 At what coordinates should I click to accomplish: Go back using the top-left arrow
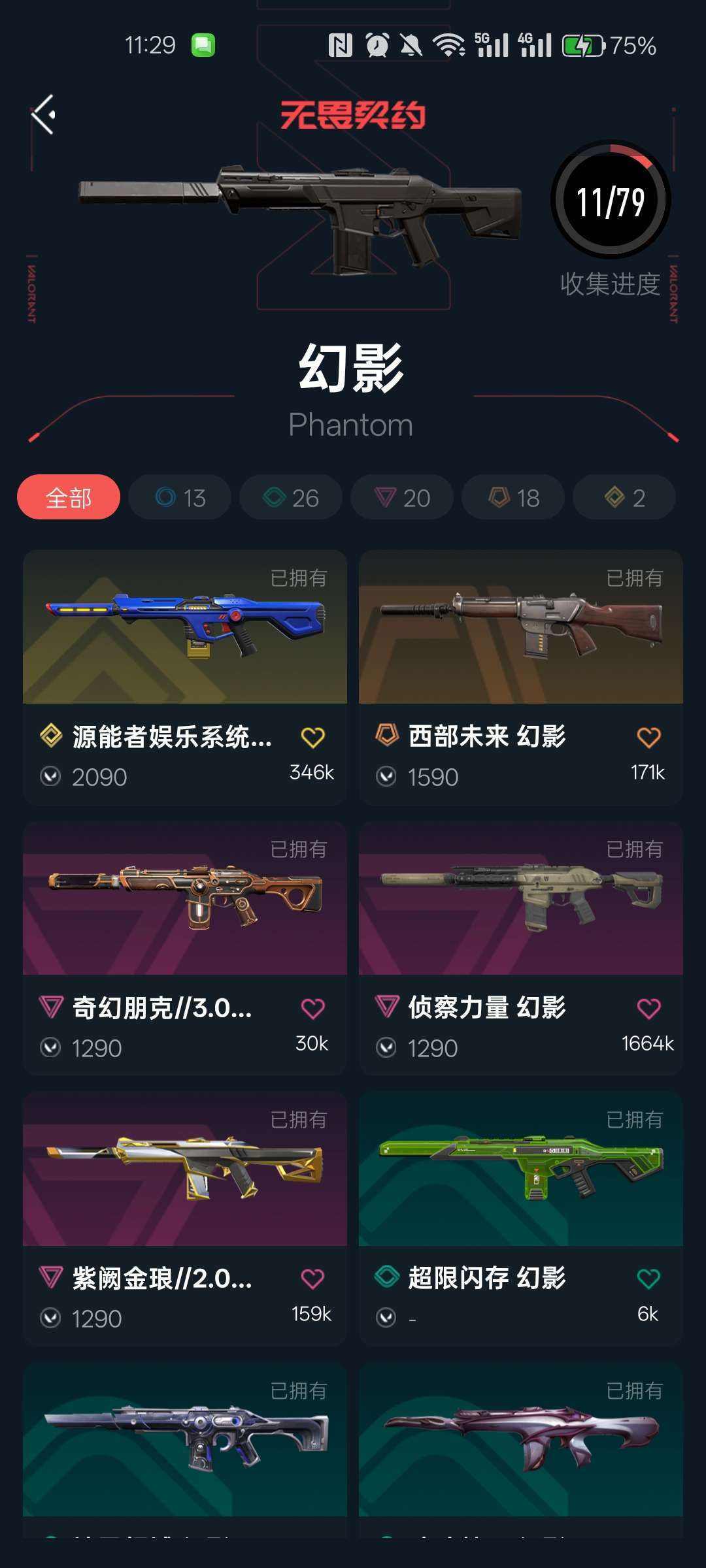pos(43,114)
